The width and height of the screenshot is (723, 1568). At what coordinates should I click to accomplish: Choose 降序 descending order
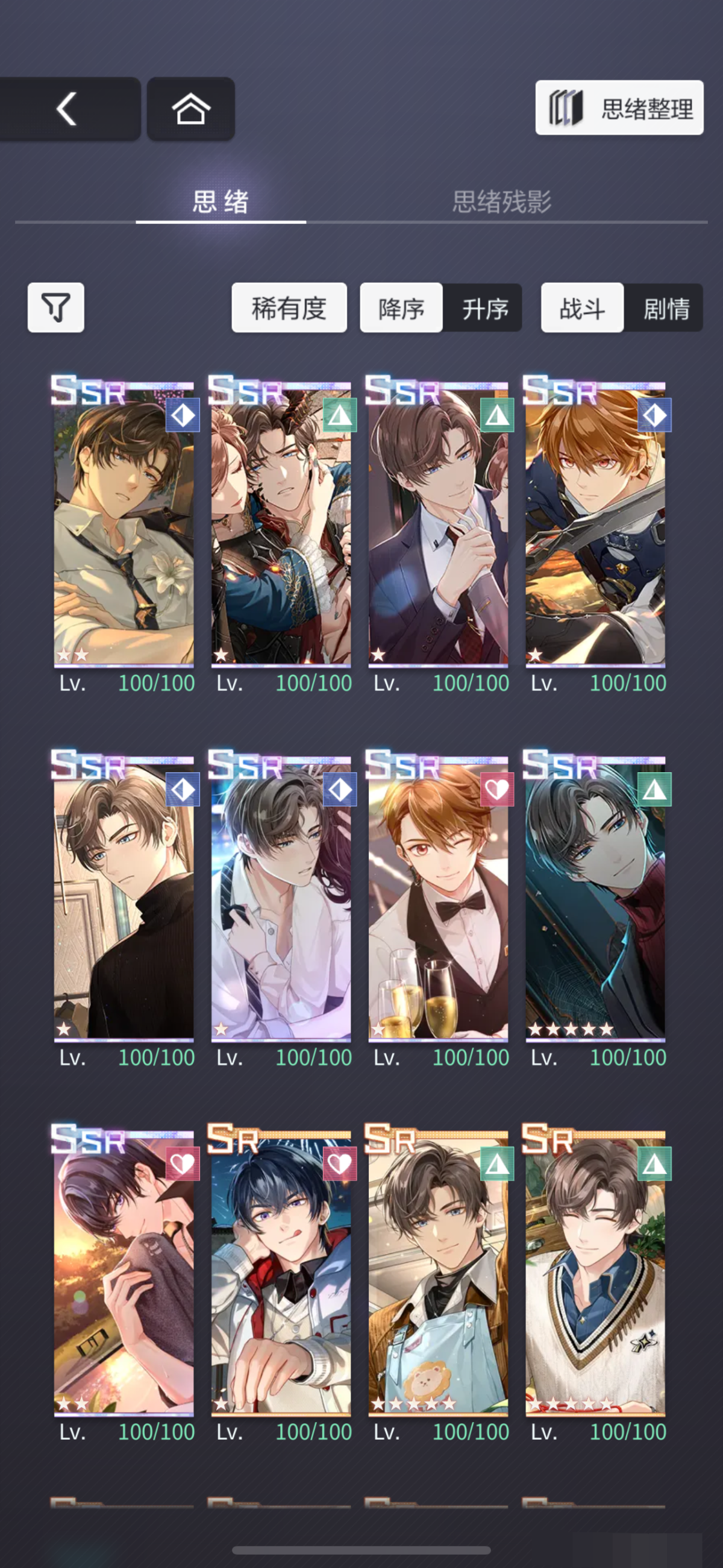(x=401, y=308)
